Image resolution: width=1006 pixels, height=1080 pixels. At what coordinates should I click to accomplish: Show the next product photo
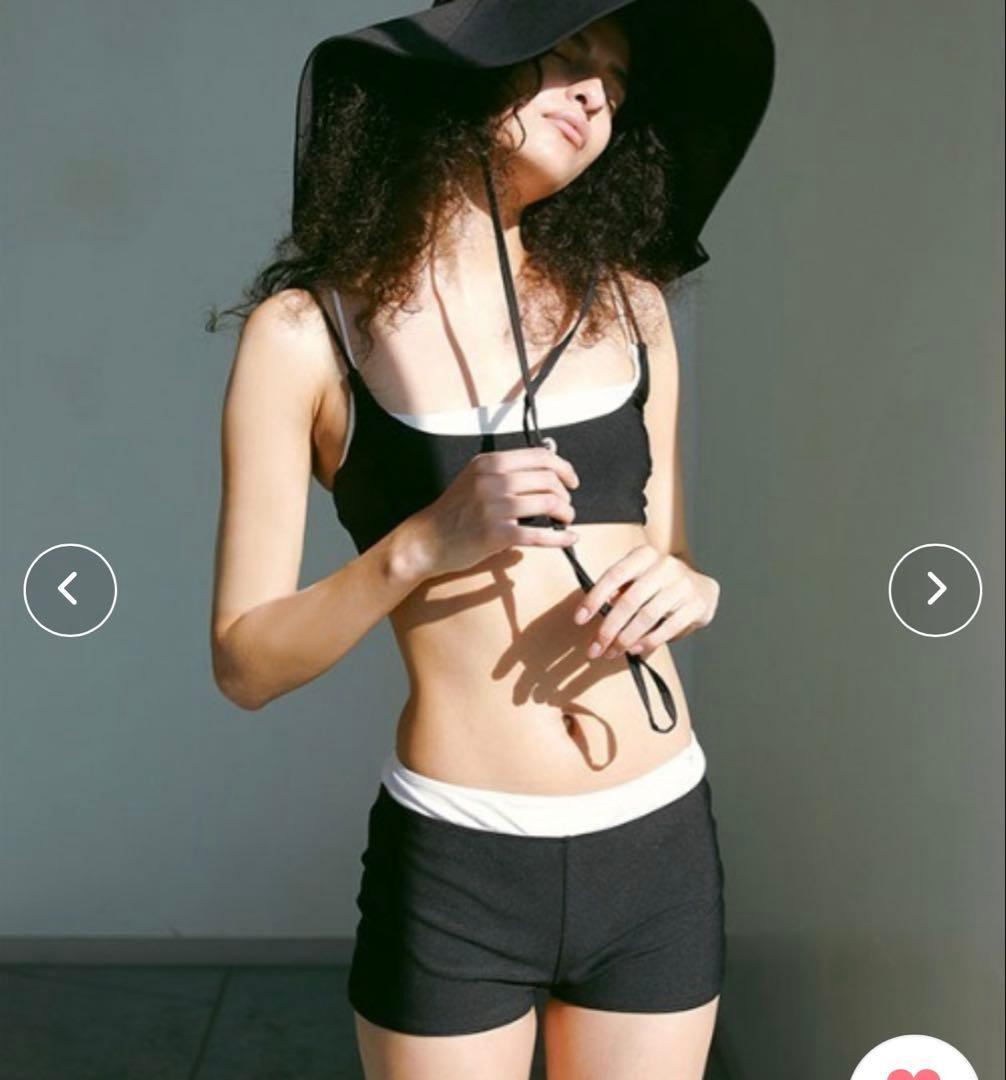[935, 590]
